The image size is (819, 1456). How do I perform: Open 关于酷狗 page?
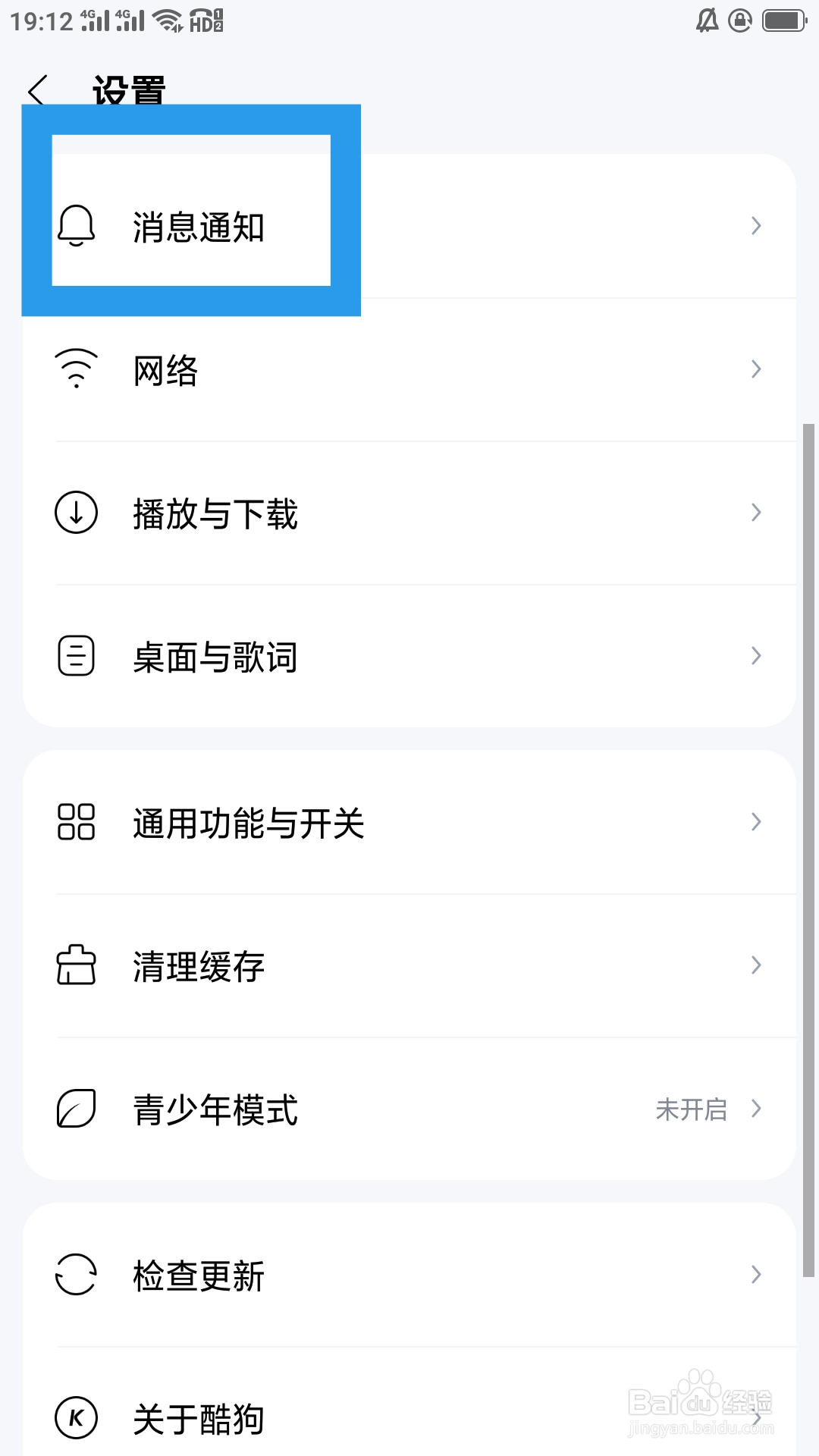click(x=409, y=1418)
